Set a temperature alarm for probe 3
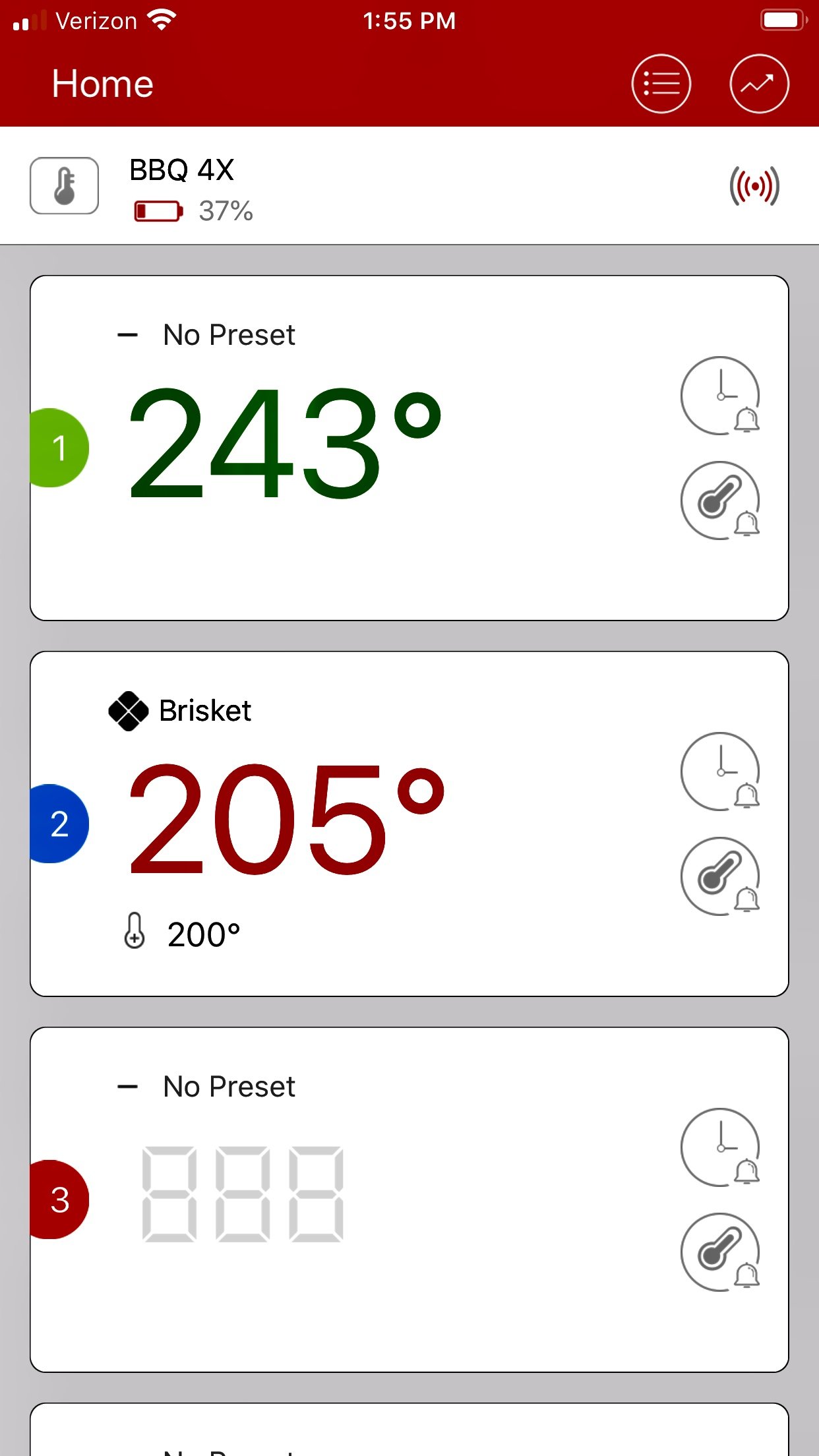The width and height of the screenshot is (819, 1456). click(720, 1252)
